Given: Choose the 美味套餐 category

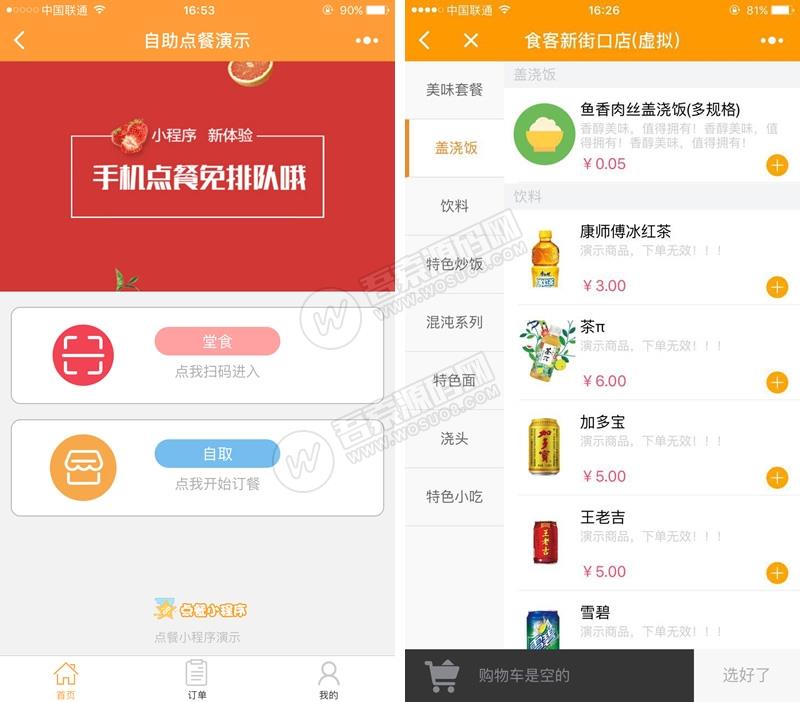Looking at the screenshot, I should (x=454, y=90).
